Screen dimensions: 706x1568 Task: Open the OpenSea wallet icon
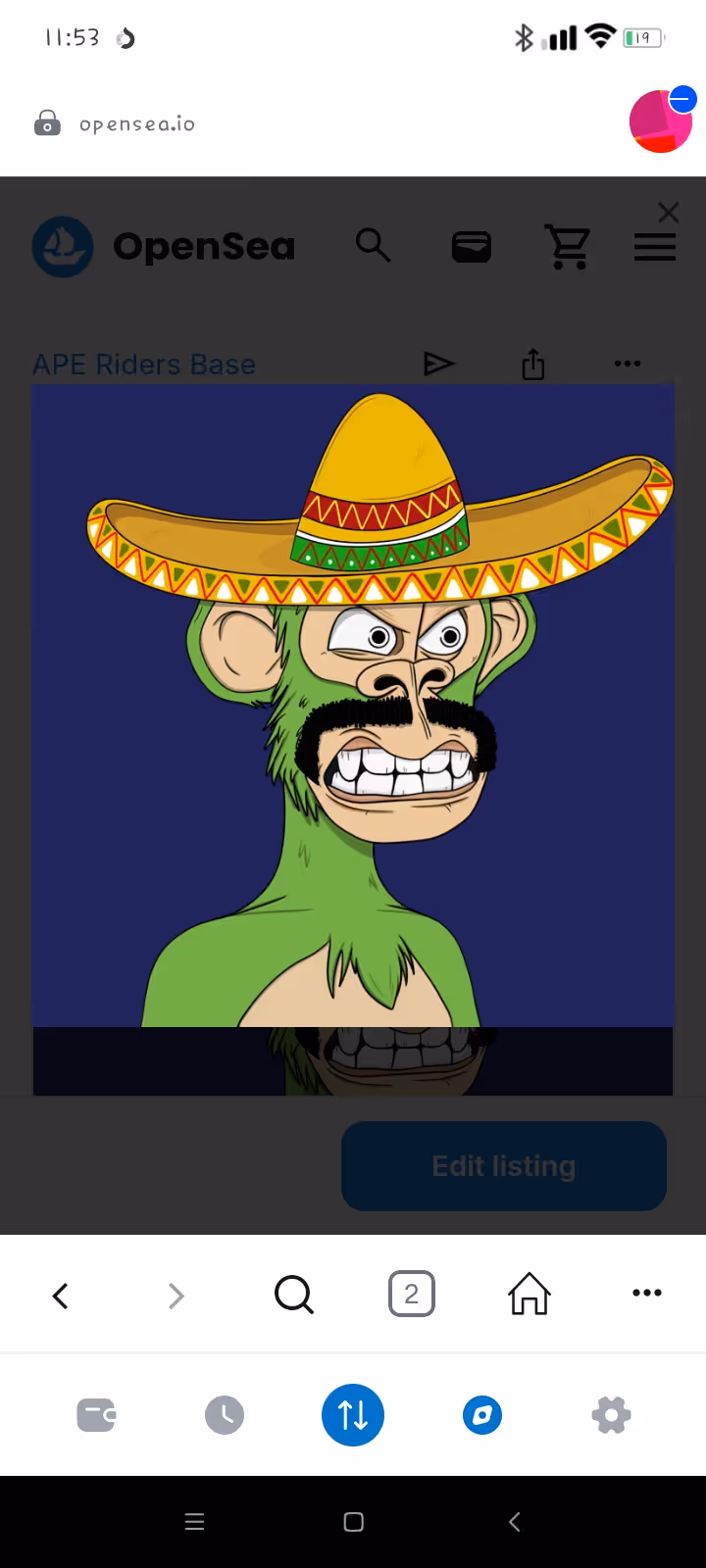[472, 247]
